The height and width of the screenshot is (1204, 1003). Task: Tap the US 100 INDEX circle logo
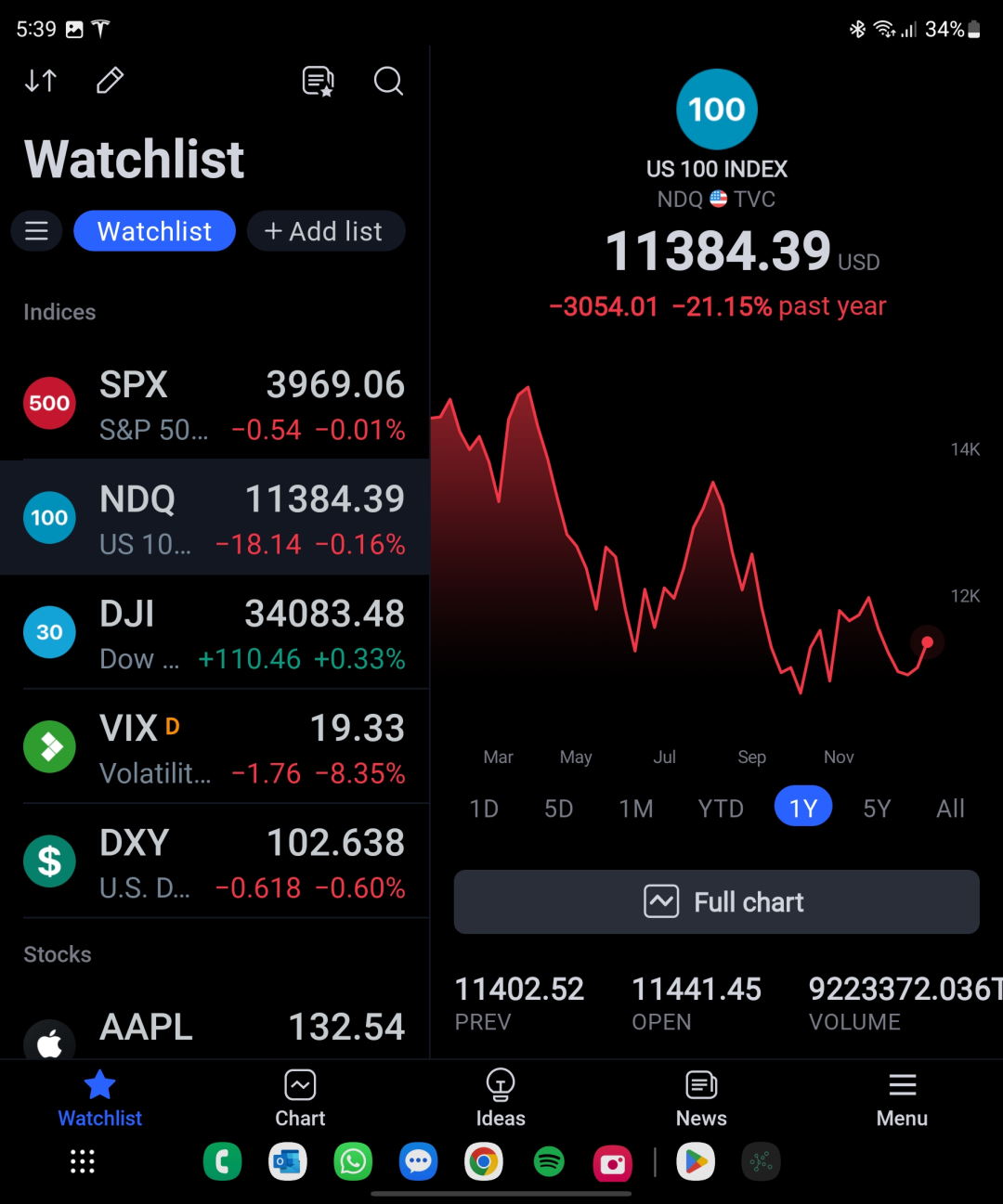click(x=716, y=109)
